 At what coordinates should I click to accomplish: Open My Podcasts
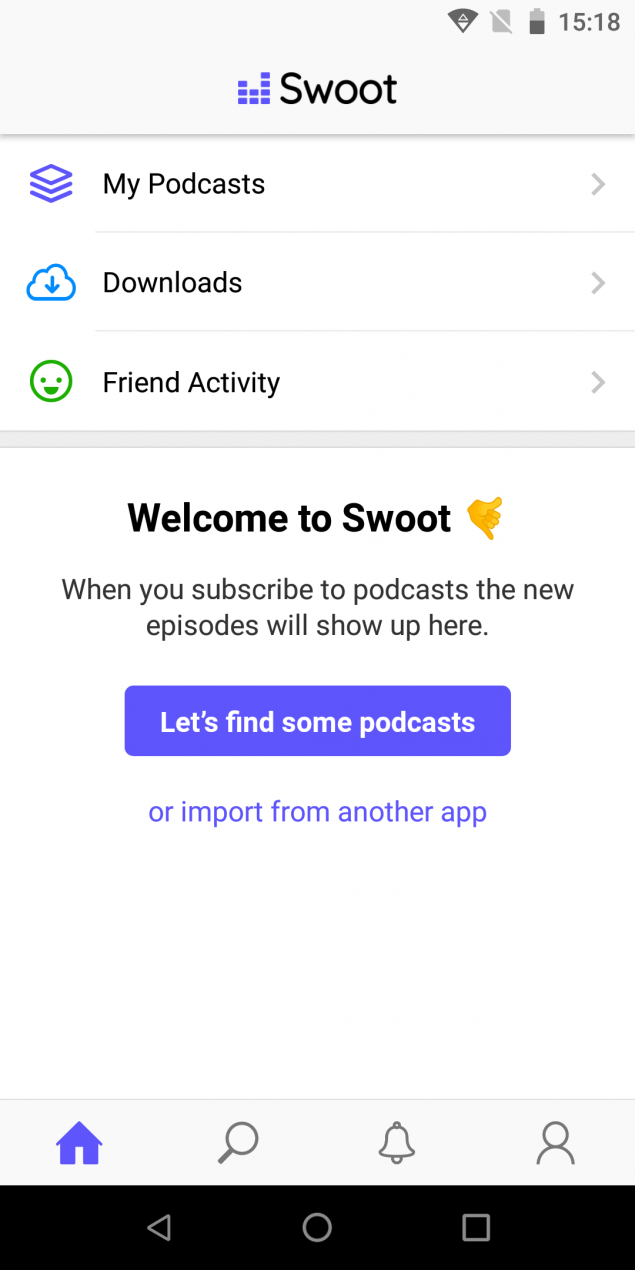pos(317,184)
